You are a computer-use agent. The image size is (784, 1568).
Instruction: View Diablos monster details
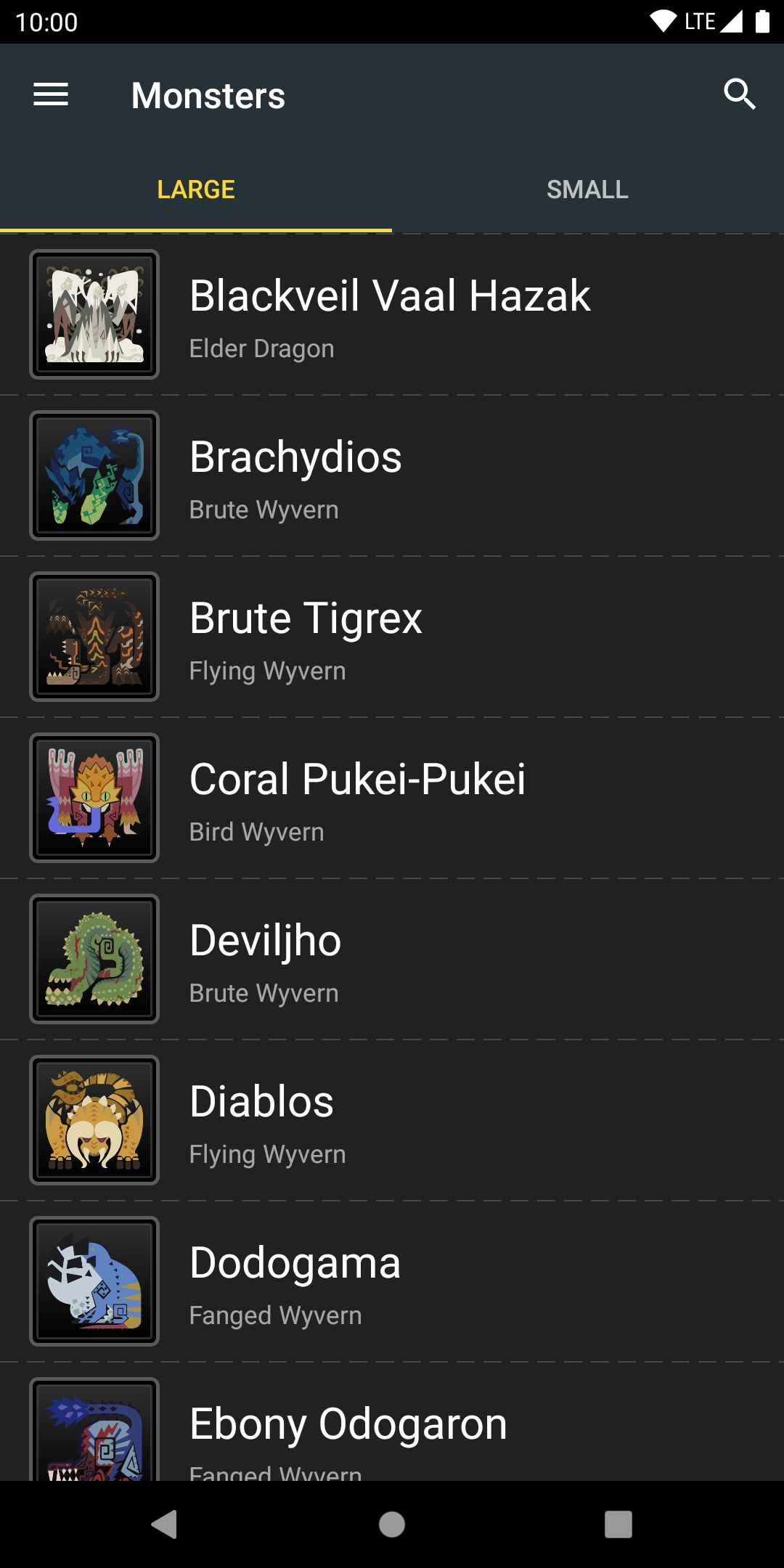[392, 1120]
